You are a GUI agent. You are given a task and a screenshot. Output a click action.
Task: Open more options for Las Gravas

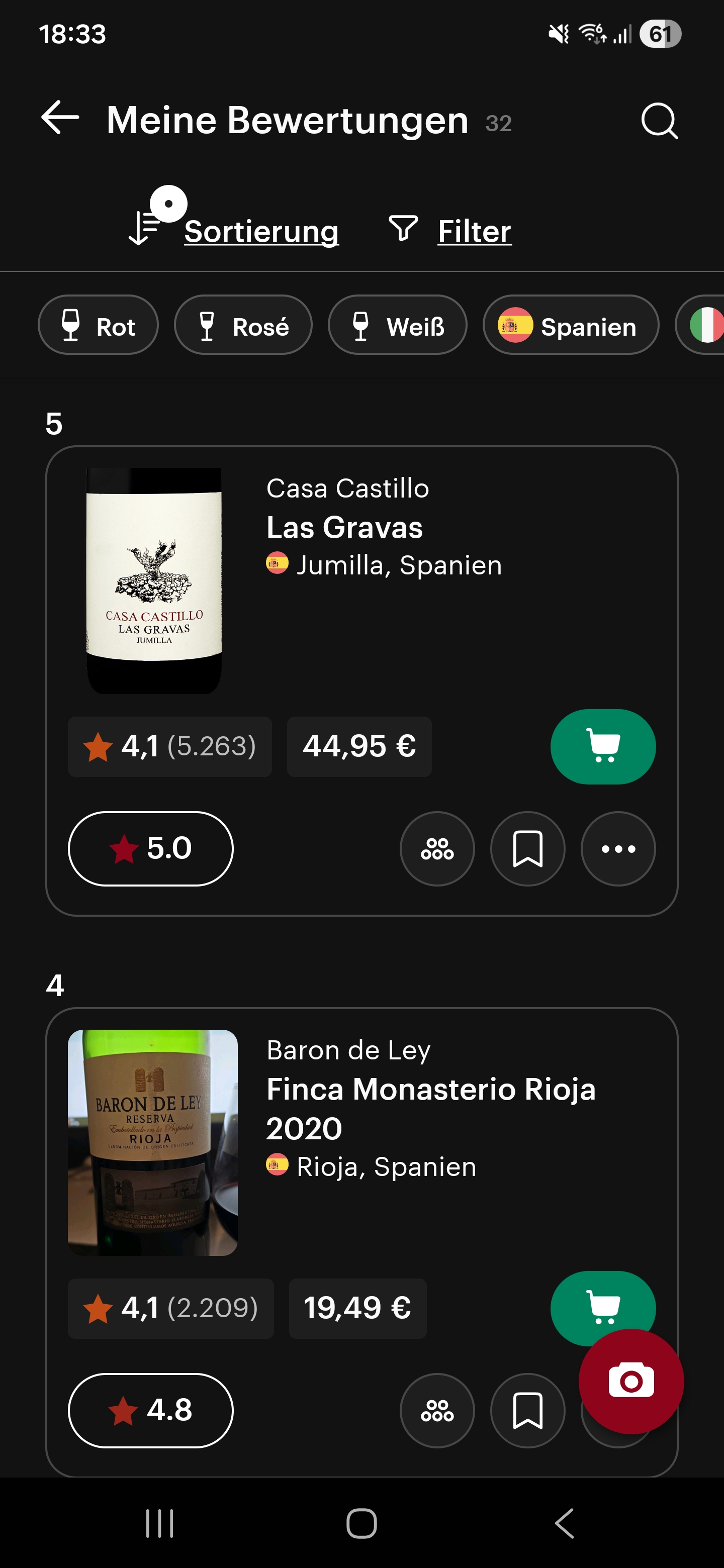click(618, 848)
